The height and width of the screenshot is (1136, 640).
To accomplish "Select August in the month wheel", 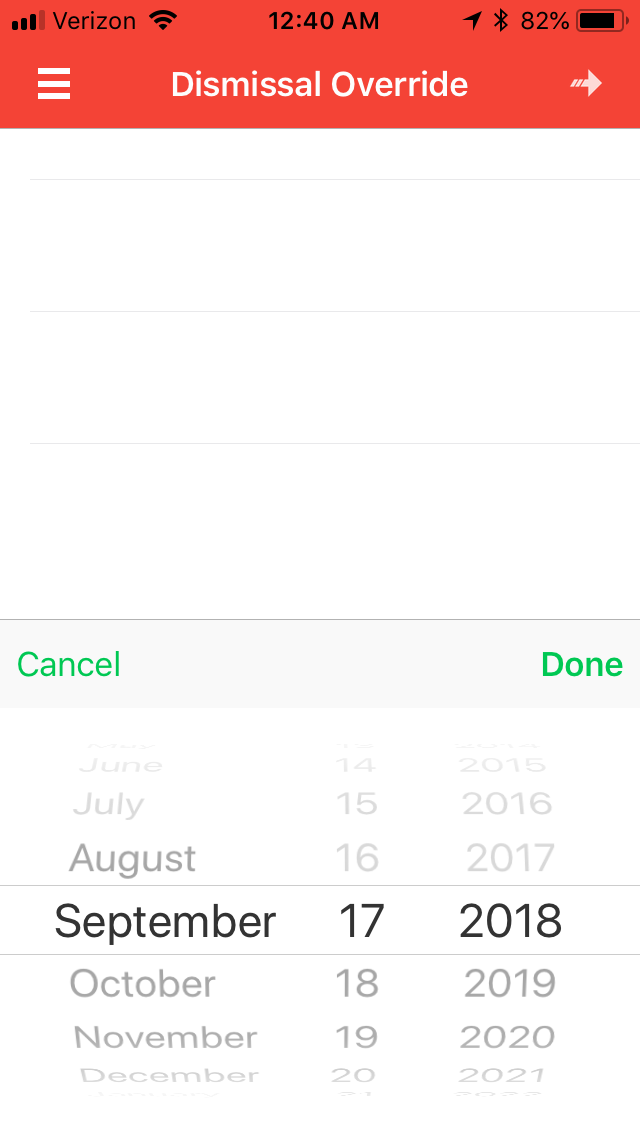I will click(x=133, y=858).
